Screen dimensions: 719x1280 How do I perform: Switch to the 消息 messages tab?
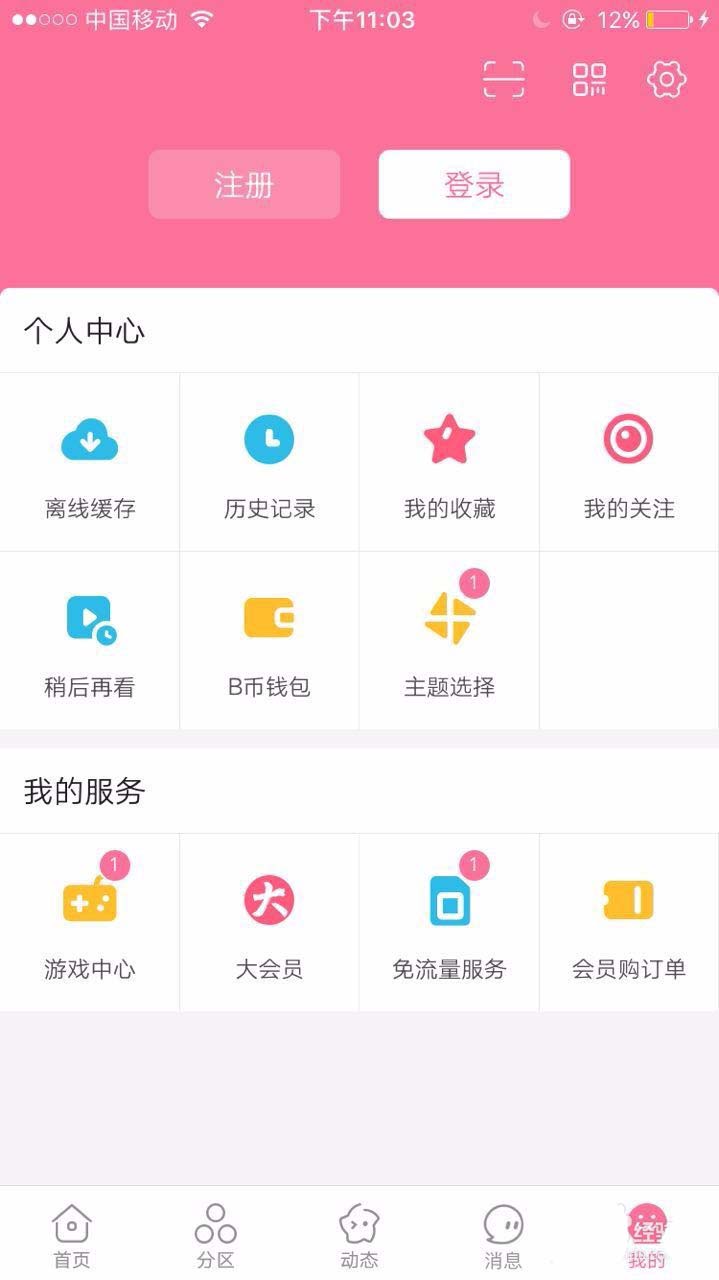click(x=503, y=1235)
